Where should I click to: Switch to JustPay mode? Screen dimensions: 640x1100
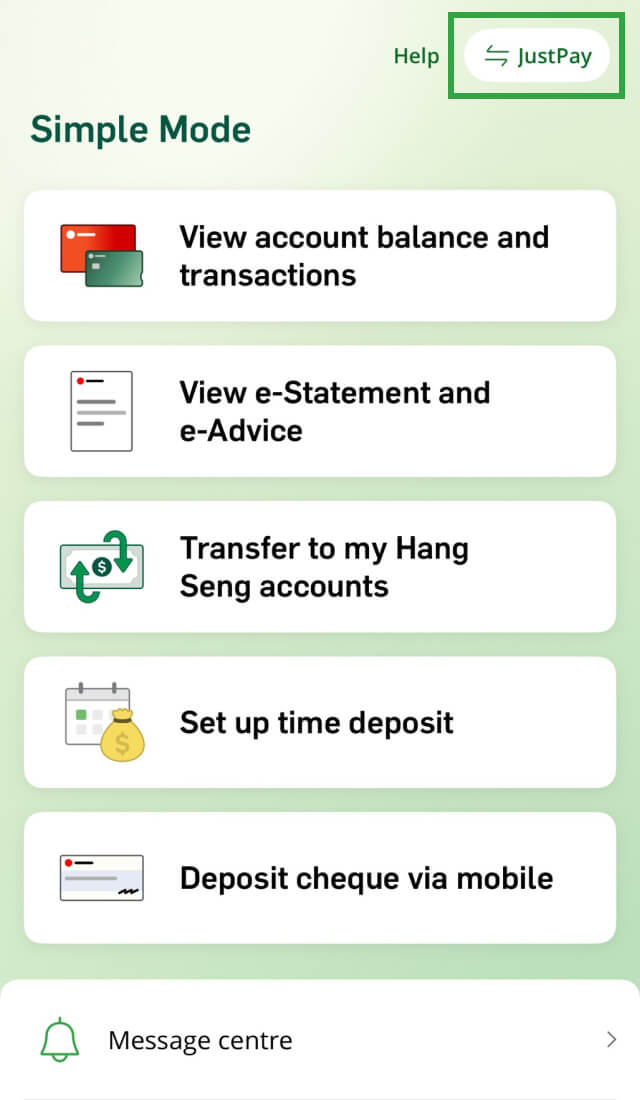click(x=538, y=56)
